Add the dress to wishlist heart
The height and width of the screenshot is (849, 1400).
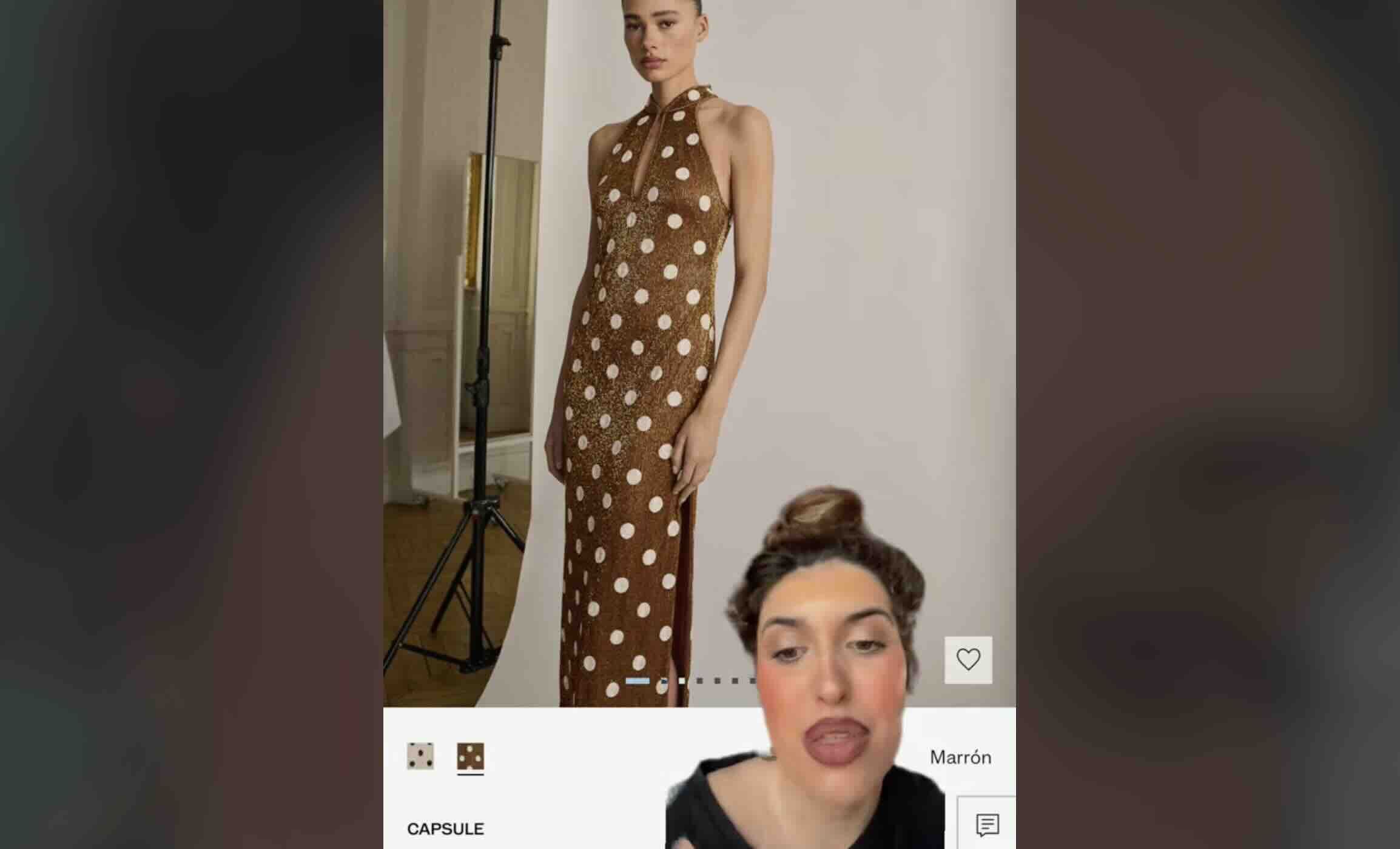(x=968, y=659)
